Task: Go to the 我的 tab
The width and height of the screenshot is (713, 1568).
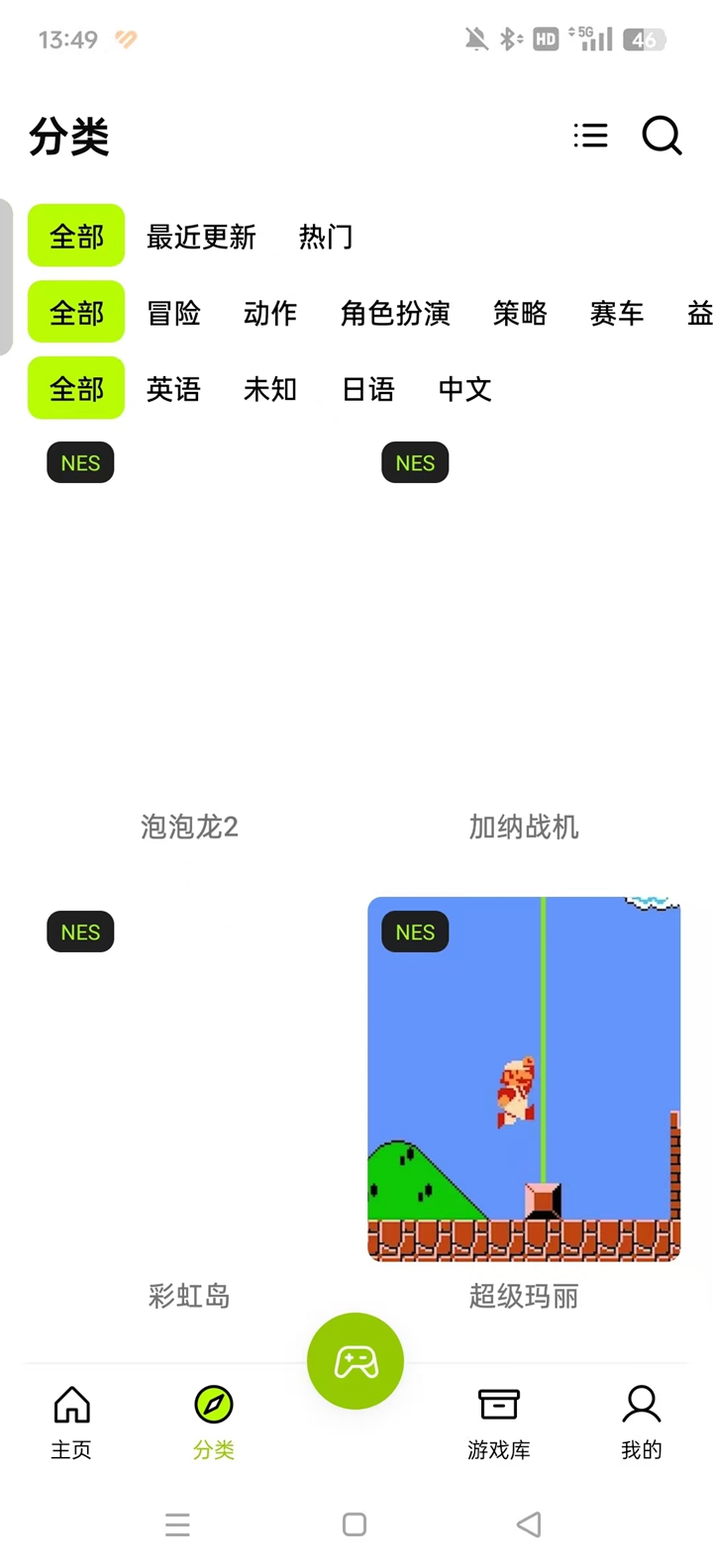Action: (x=641, y=1421)
